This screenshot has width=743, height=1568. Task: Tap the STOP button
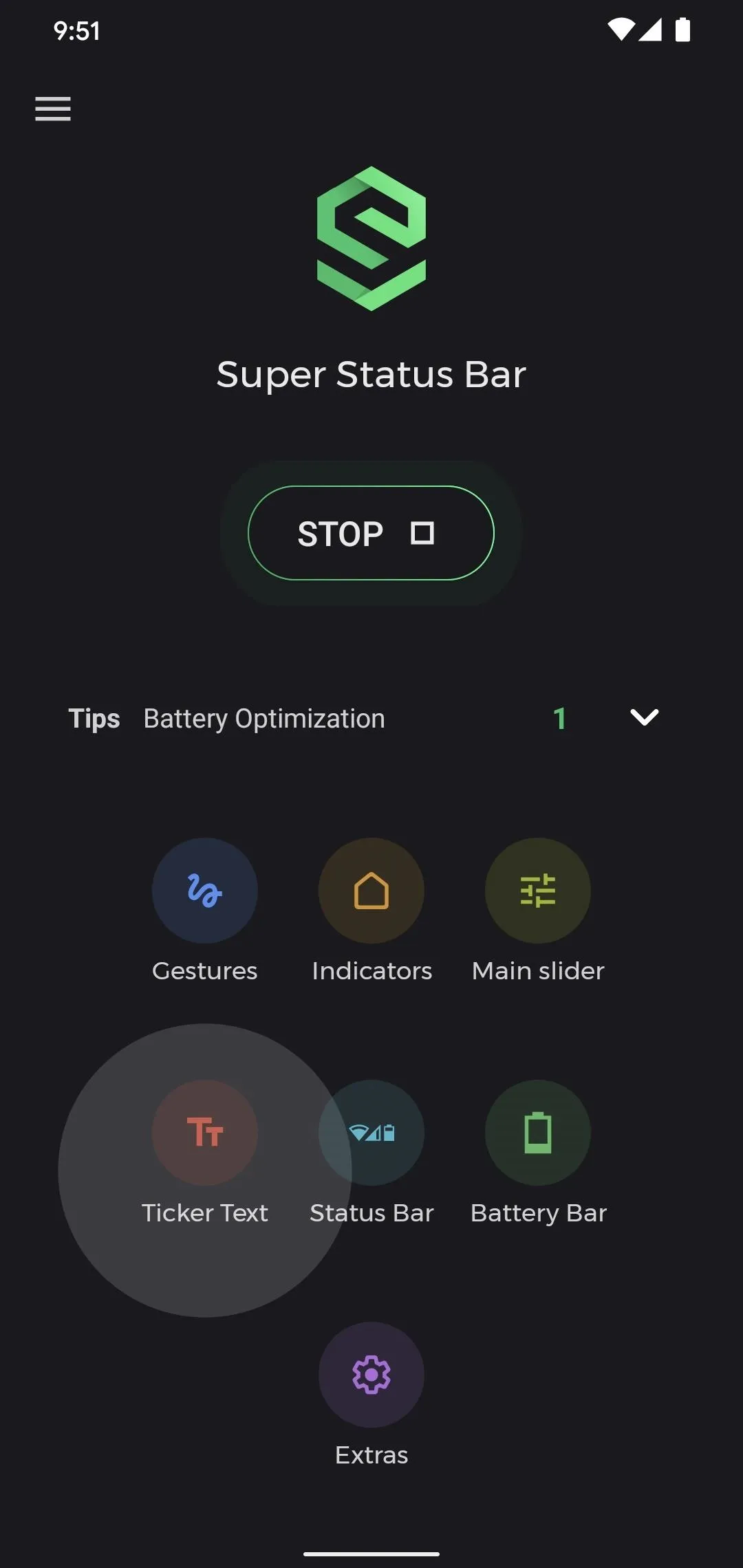click(371, 533)
